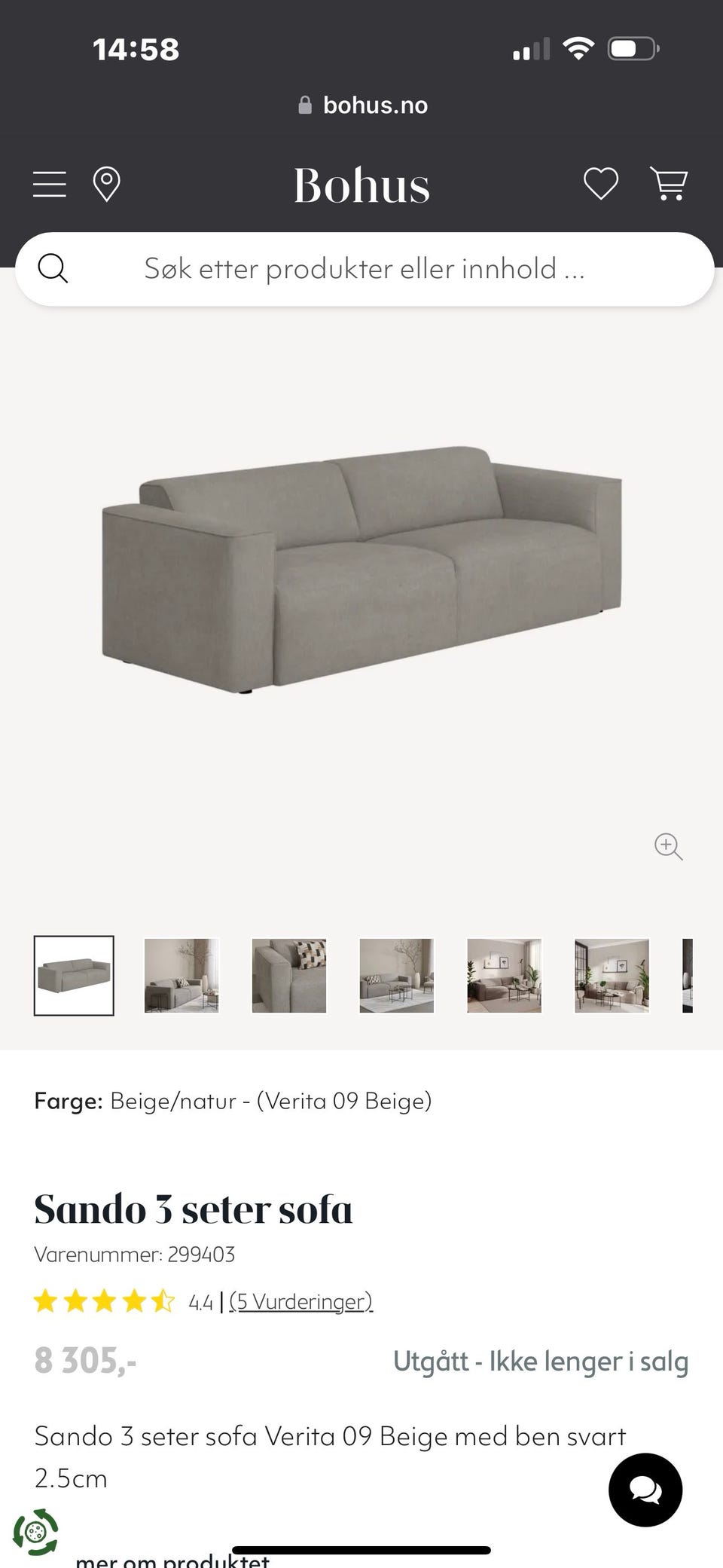Open the 5 Vurderinger reviews link
This screenshot has height=1568, width=723.
[x=300, y=1301]
